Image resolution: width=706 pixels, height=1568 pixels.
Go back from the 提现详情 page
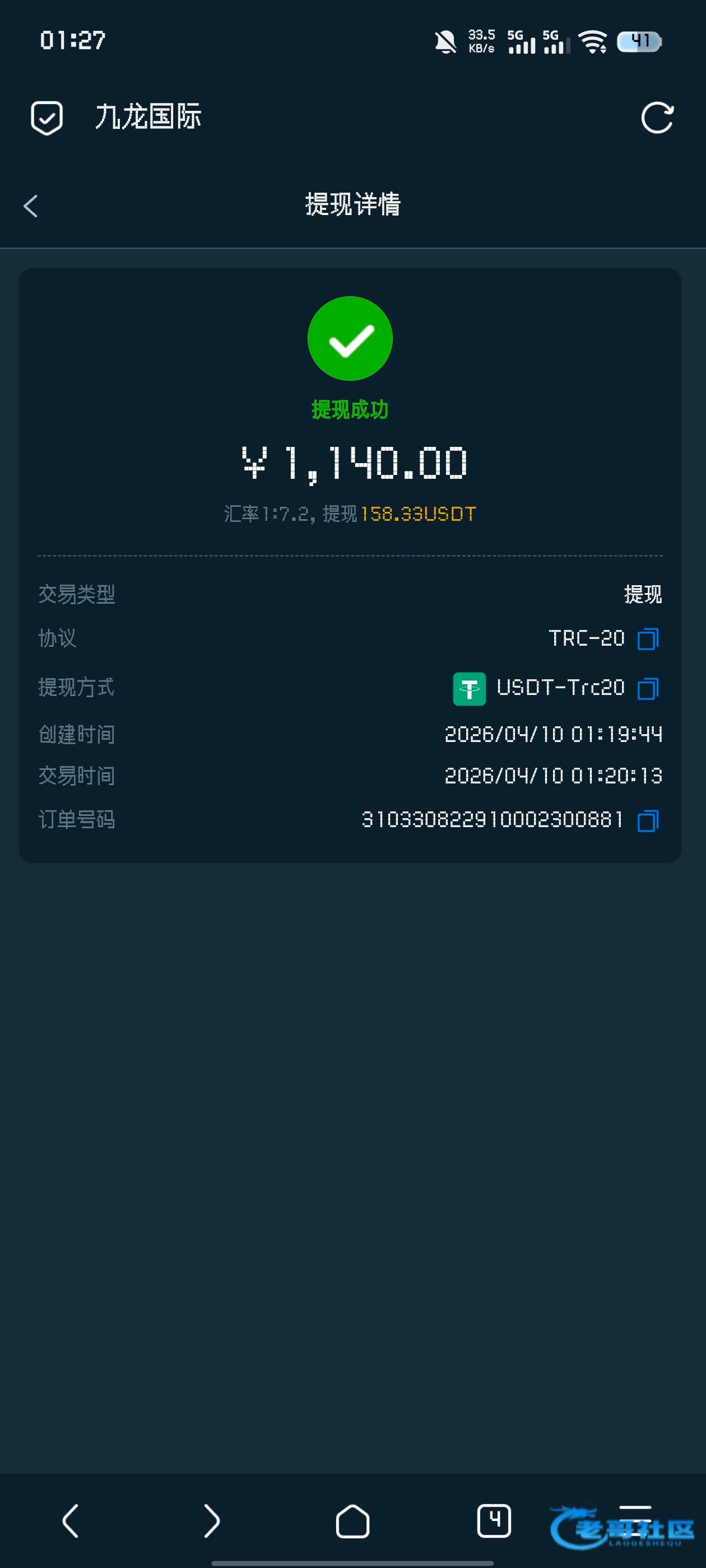30,206
